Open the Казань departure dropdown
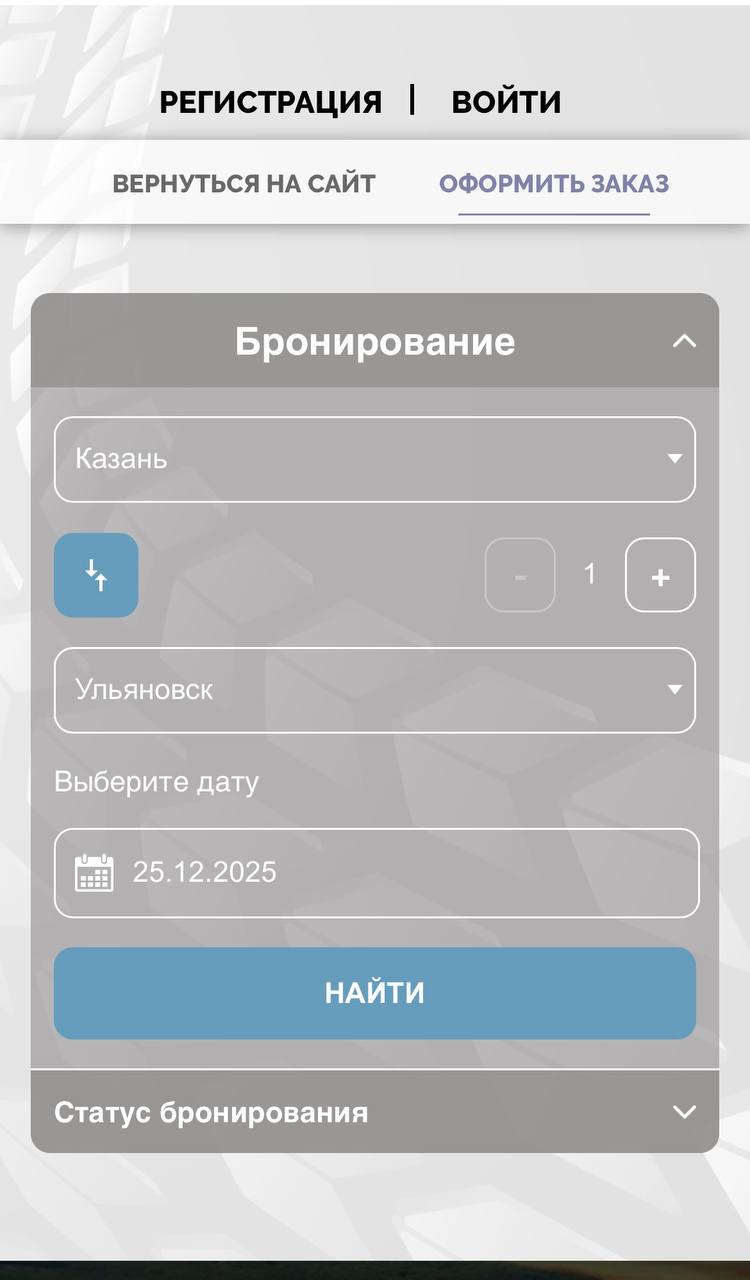 [x=374, y=459]
